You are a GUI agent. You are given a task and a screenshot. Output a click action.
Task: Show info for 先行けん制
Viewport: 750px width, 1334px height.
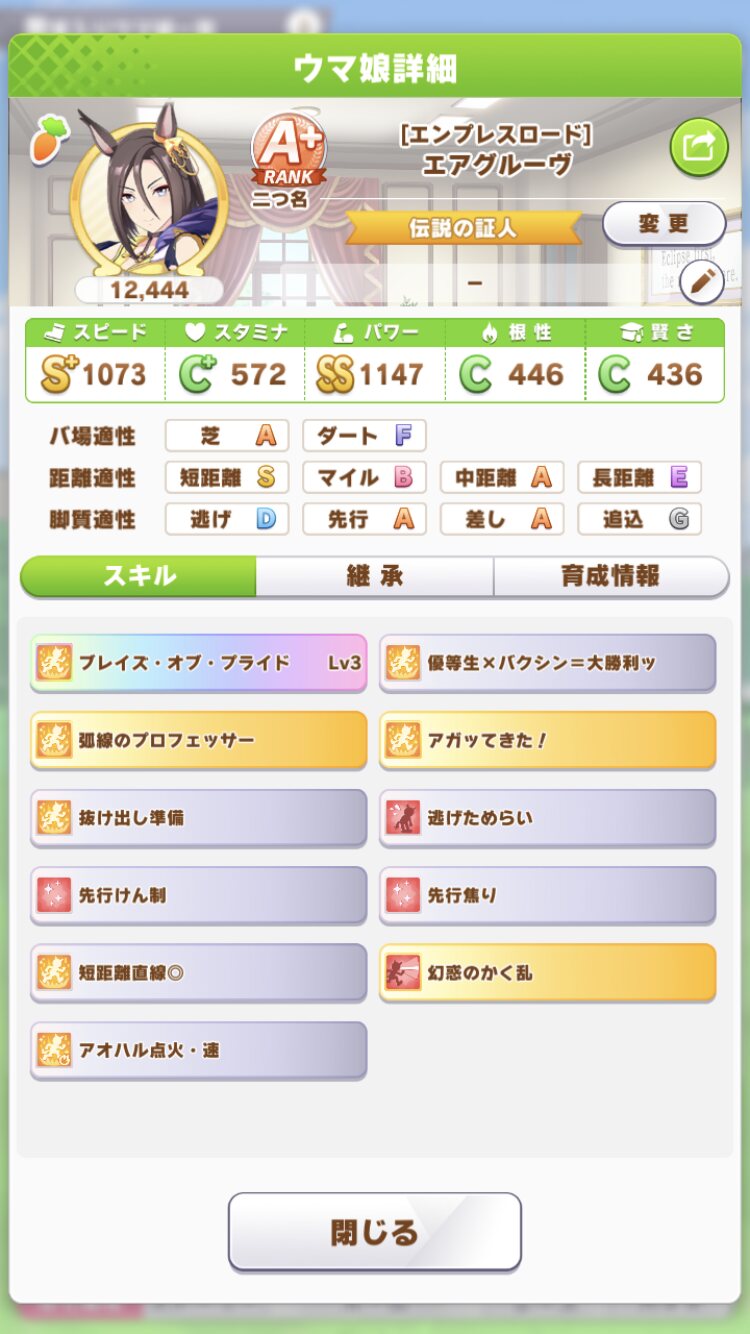(198, 895)
